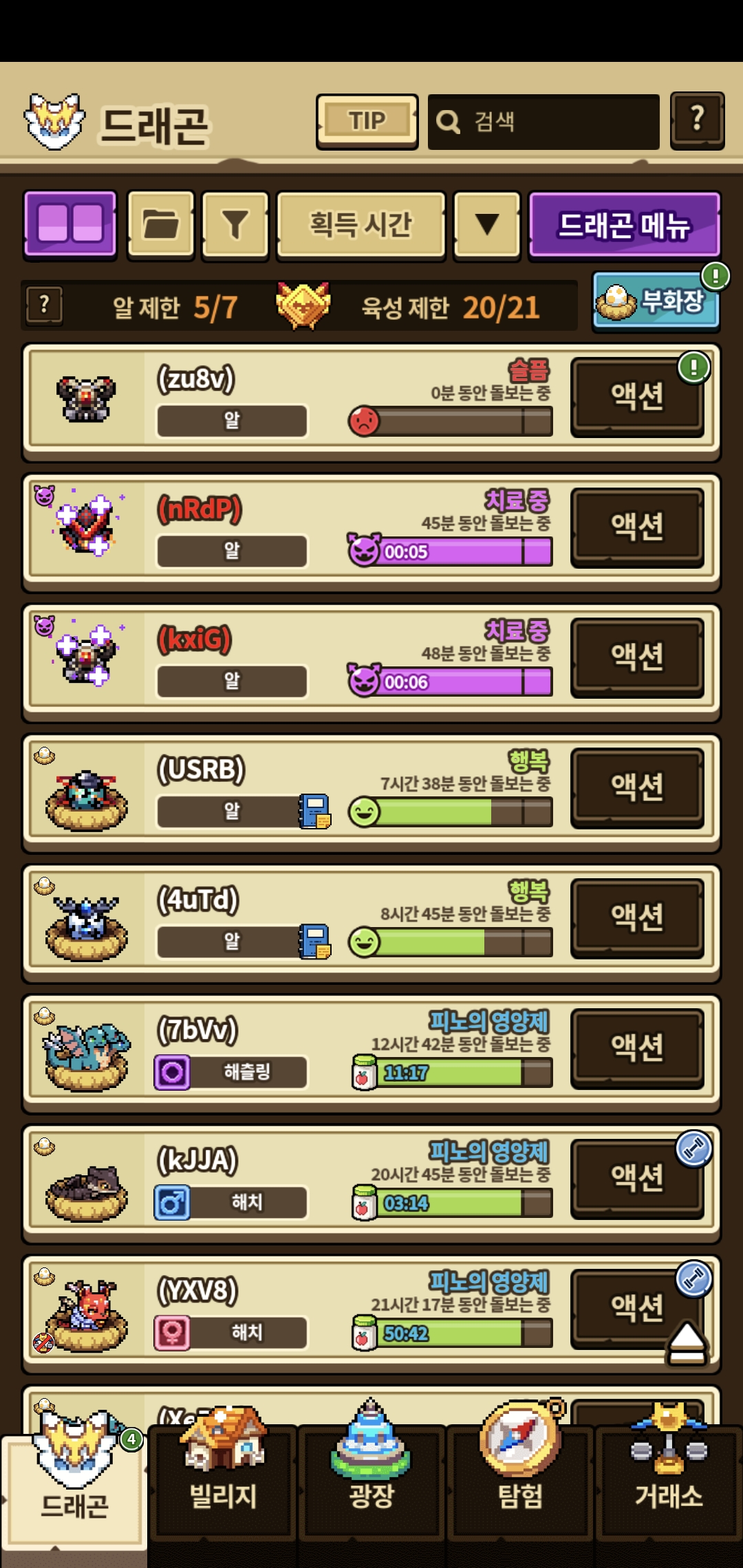Tap 액션 for dragon 7bVv
The height and width of the screenshot is (1568, 743).
(637, 1047)
